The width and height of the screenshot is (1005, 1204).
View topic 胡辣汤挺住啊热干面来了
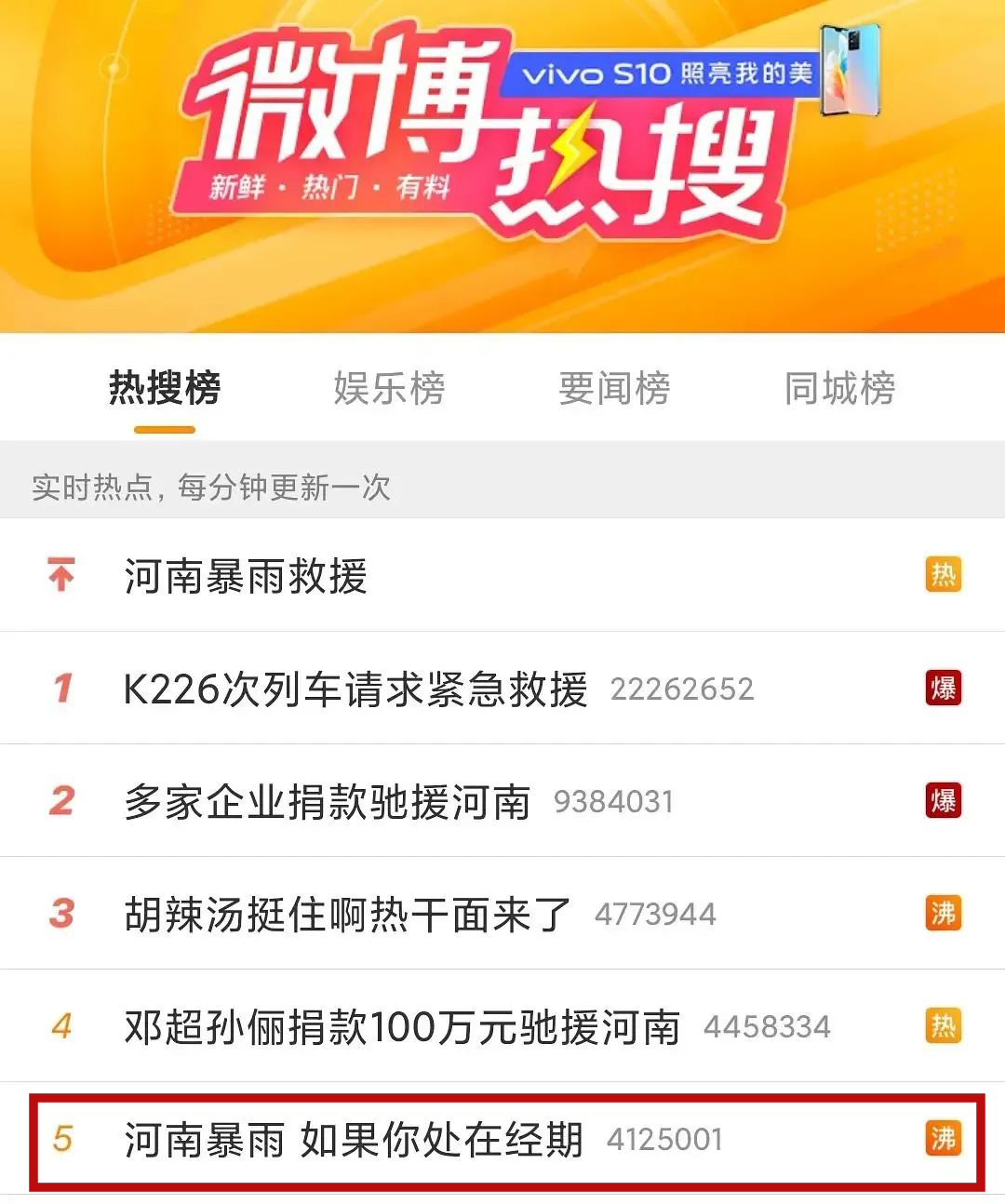[347, 915]
